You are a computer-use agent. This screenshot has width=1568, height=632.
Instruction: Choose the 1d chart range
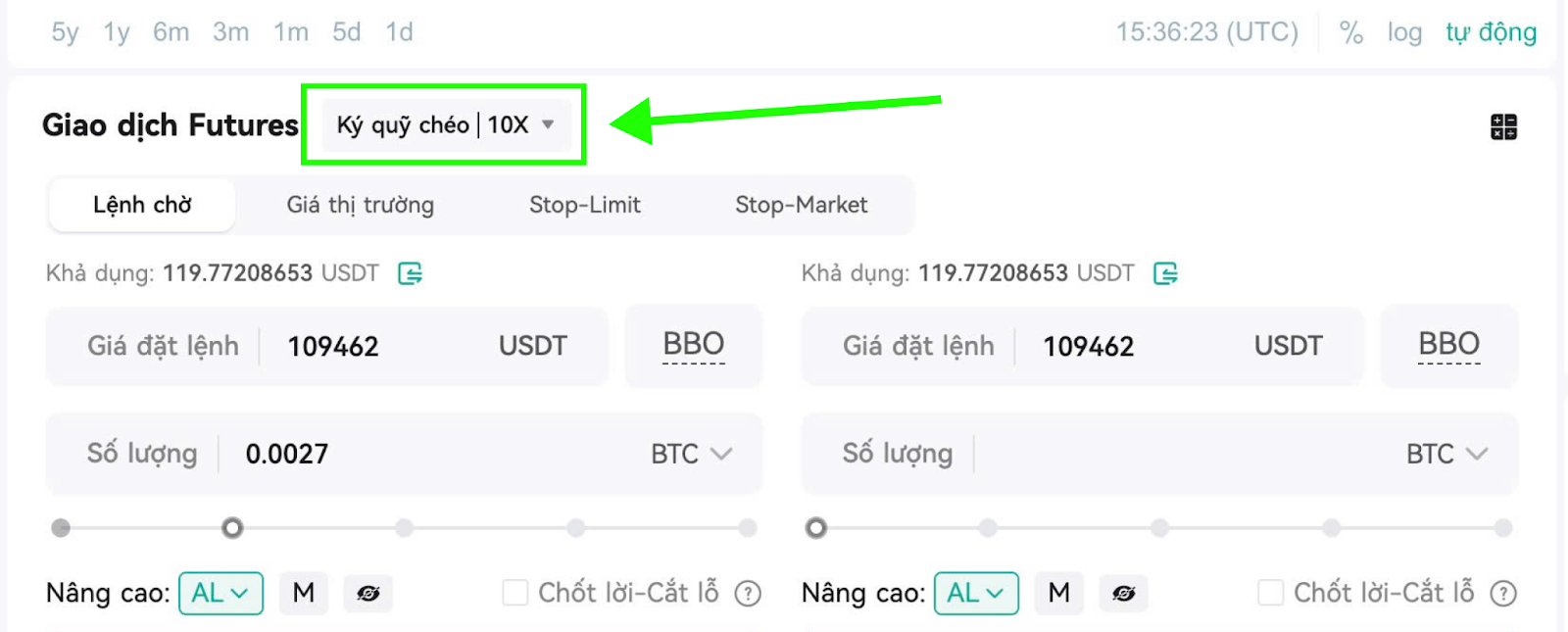399,32
